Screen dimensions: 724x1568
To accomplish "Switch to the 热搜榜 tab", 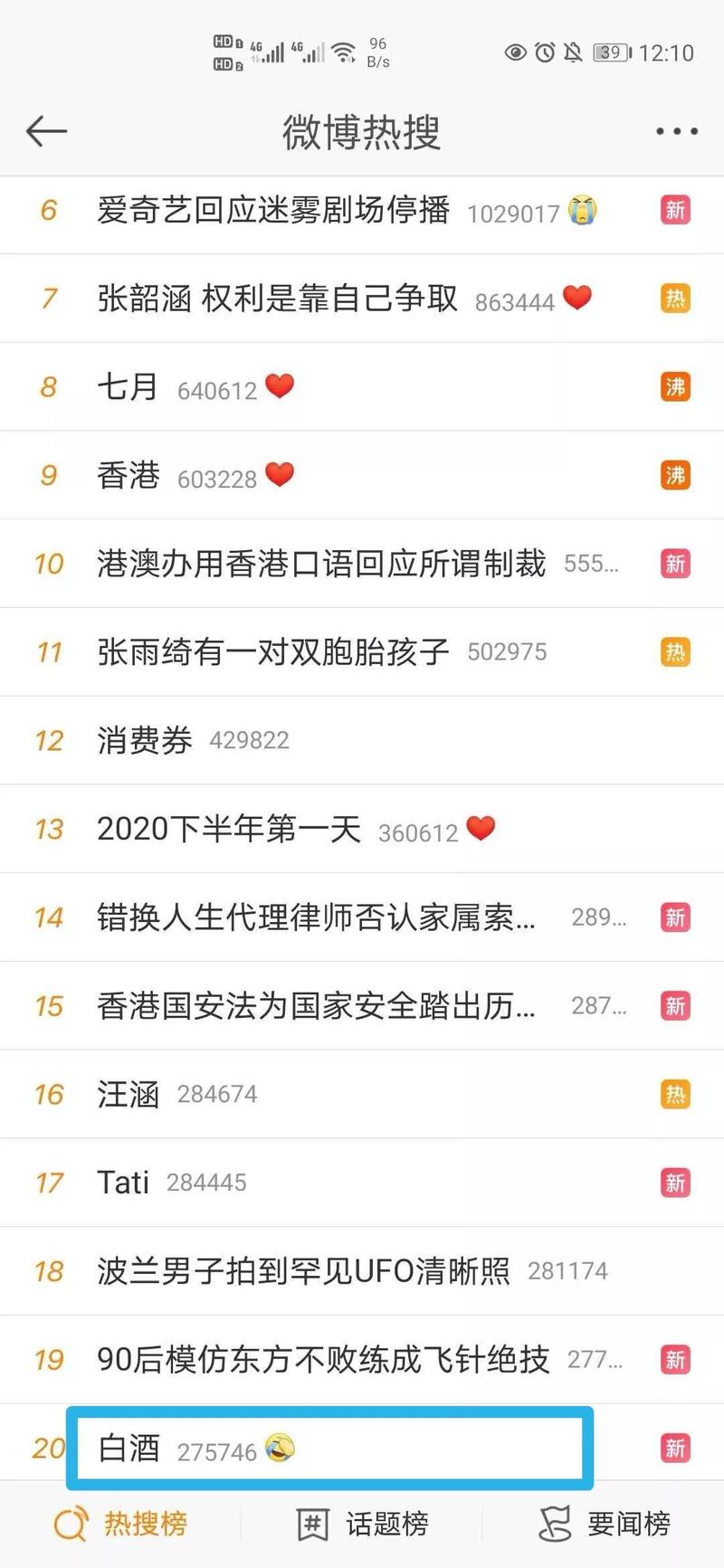I will [120, 1525].
